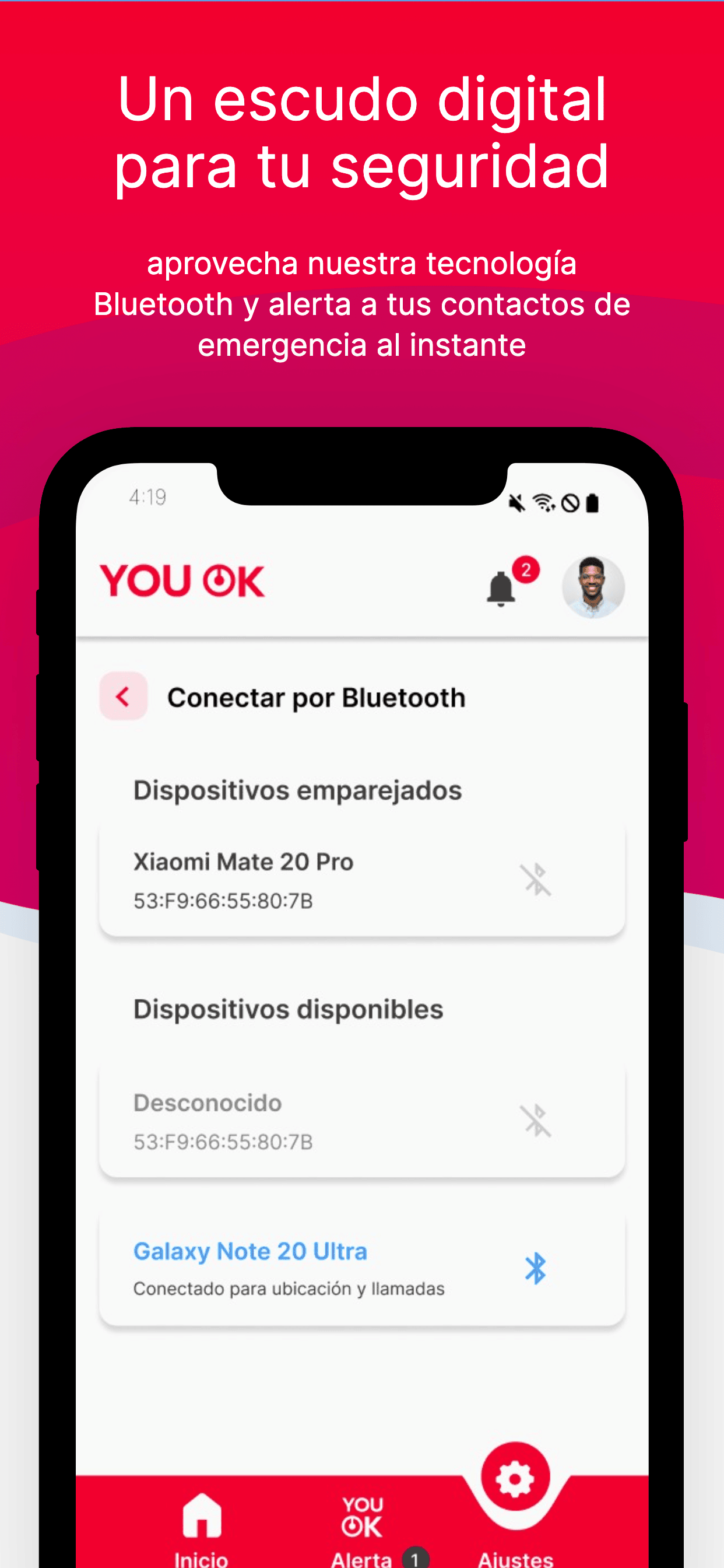This screenshot has height=1568, width=724.
Task: Go back using the red chevron arrow
Action: click(124, 697)
